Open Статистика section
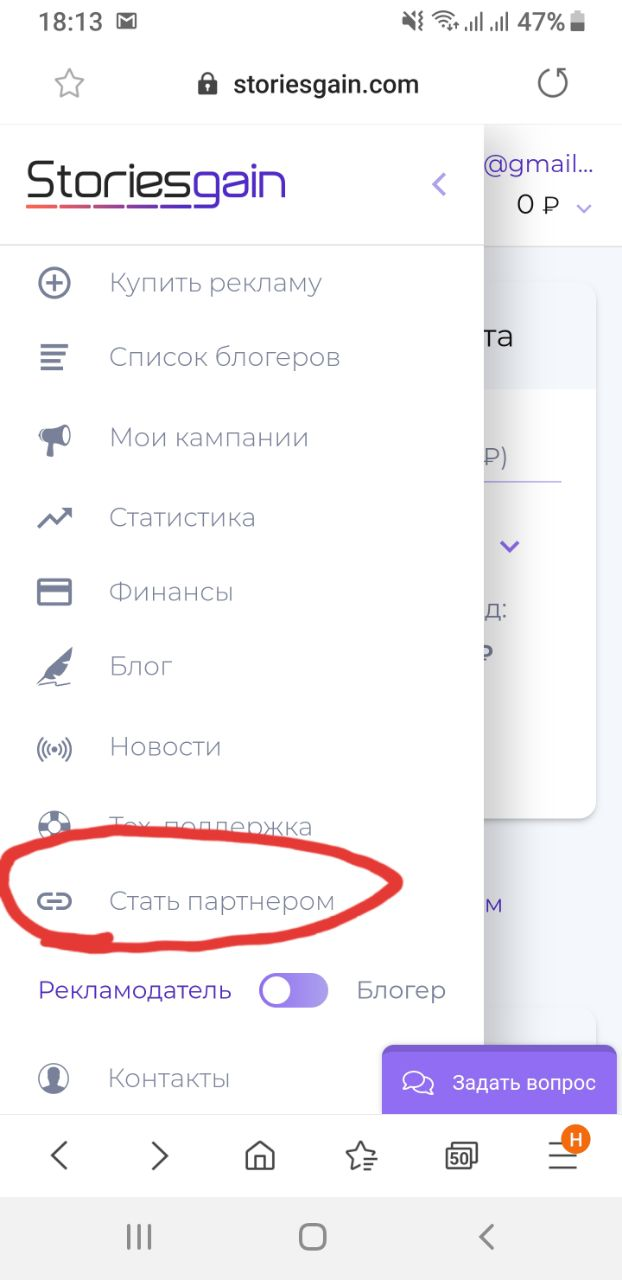 pyautogui.click(x=182, y=518)
